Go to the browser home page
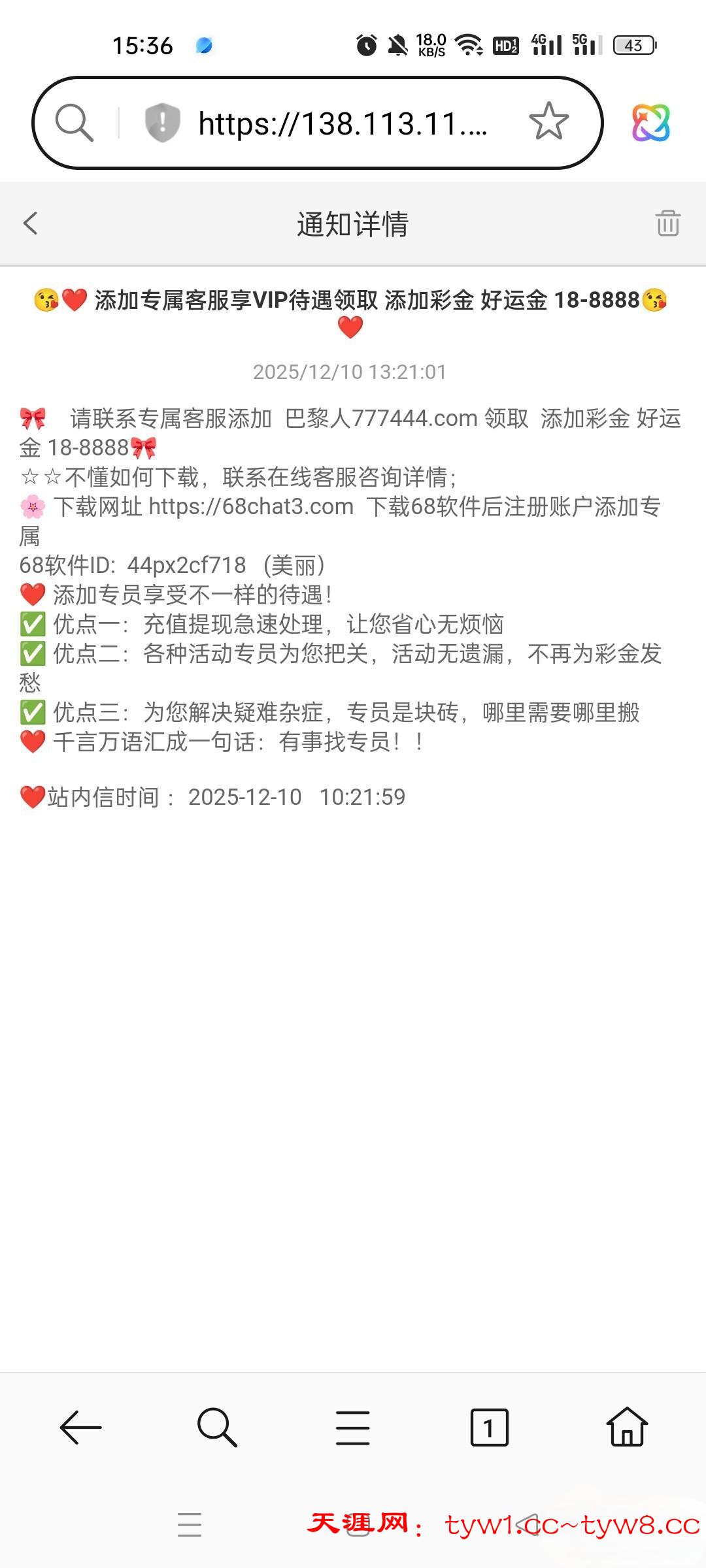 pos(626,1428)
